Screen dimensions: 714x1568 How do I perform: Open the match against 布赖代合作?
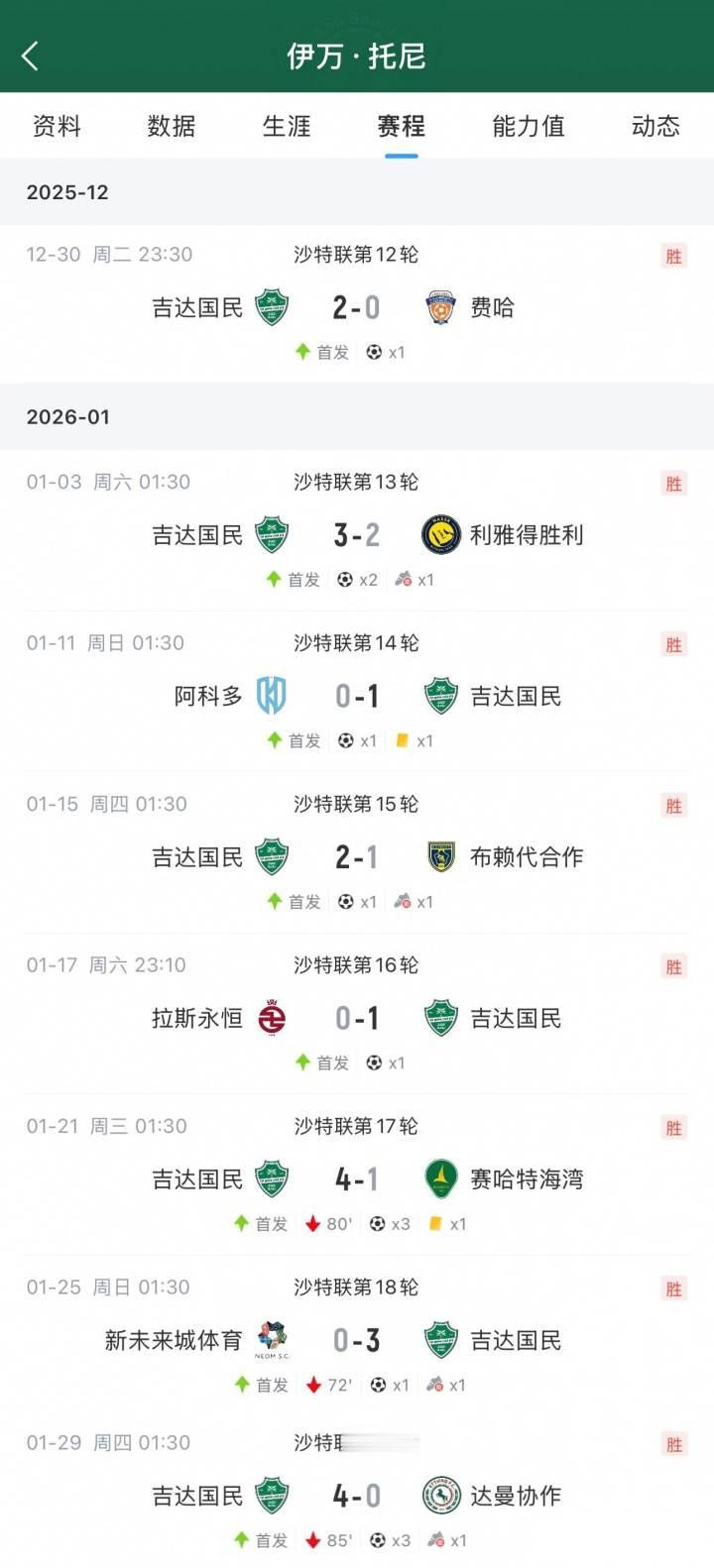point(356,857)
